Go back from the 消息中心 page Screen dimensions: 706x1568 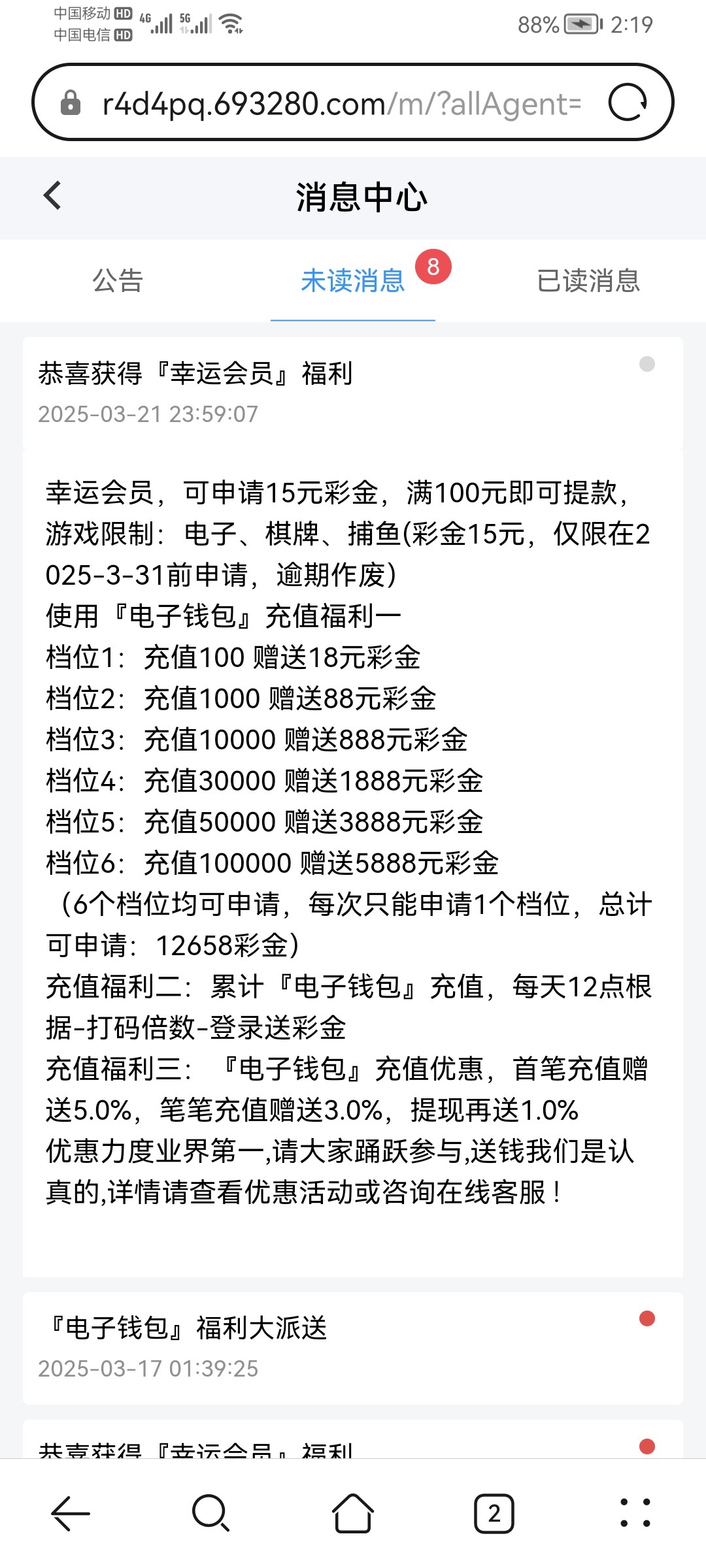[x=52, y=195]
